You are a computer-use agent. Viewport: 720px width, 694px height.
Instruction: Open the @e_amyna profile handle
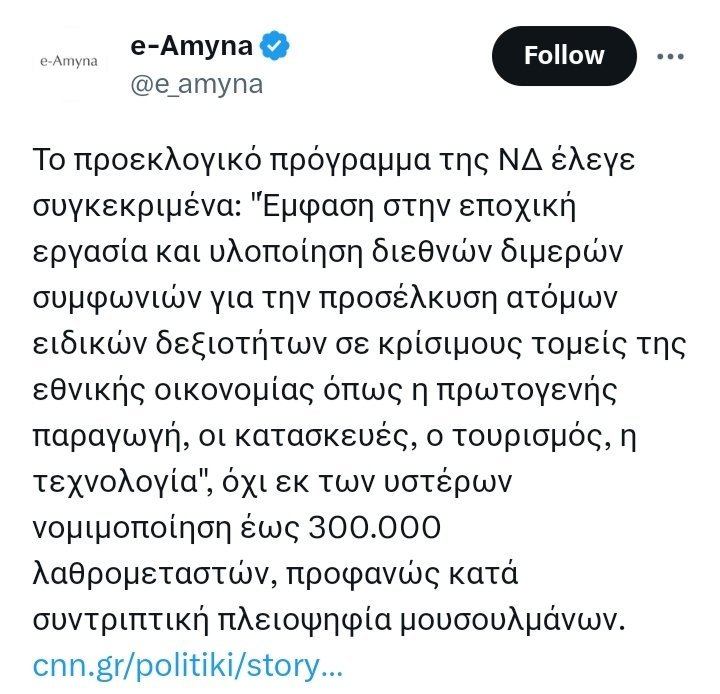[x=197, y=84]
